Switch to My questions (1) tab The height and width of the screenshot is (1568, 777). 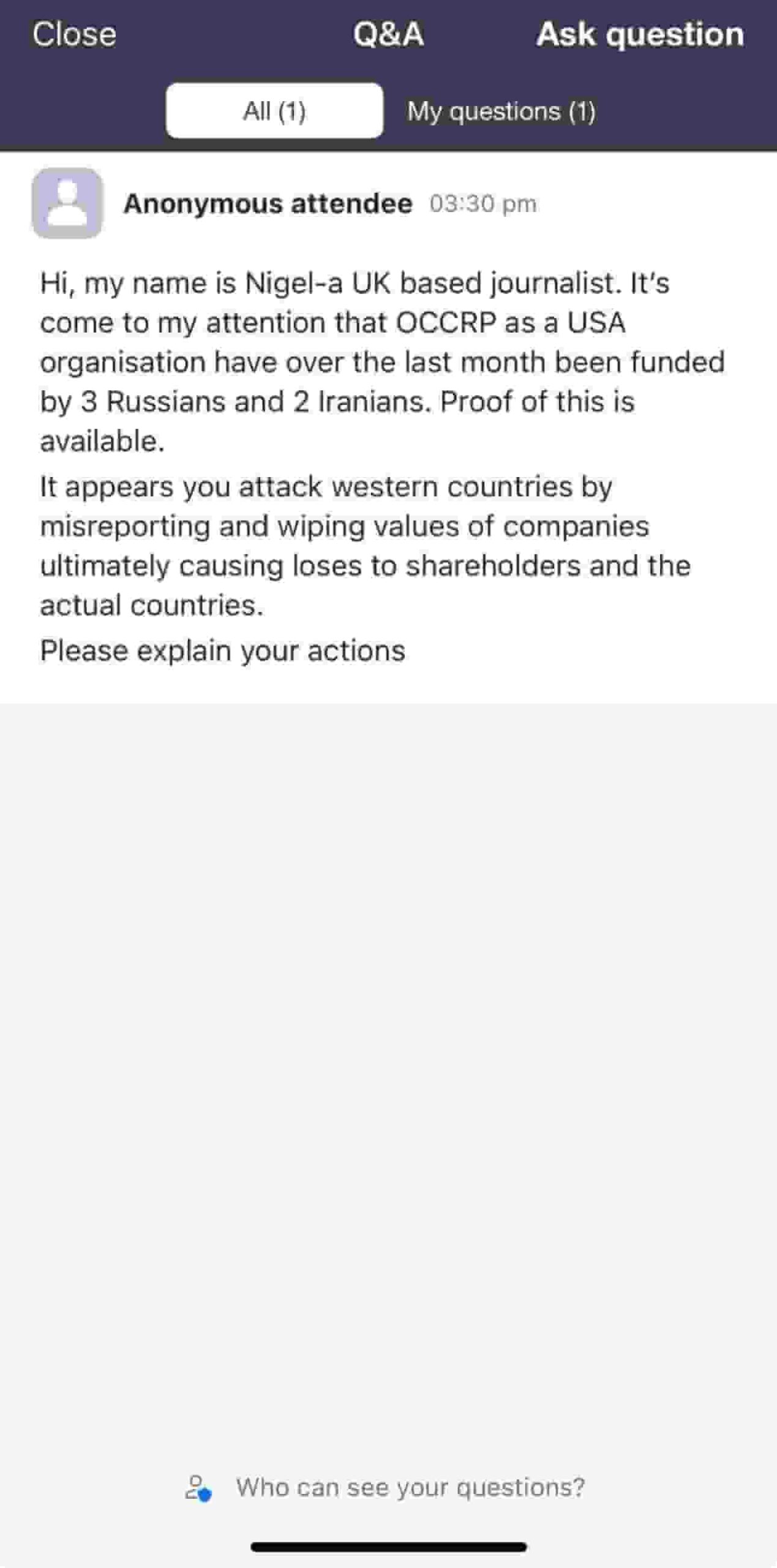[x=501, y=111]
